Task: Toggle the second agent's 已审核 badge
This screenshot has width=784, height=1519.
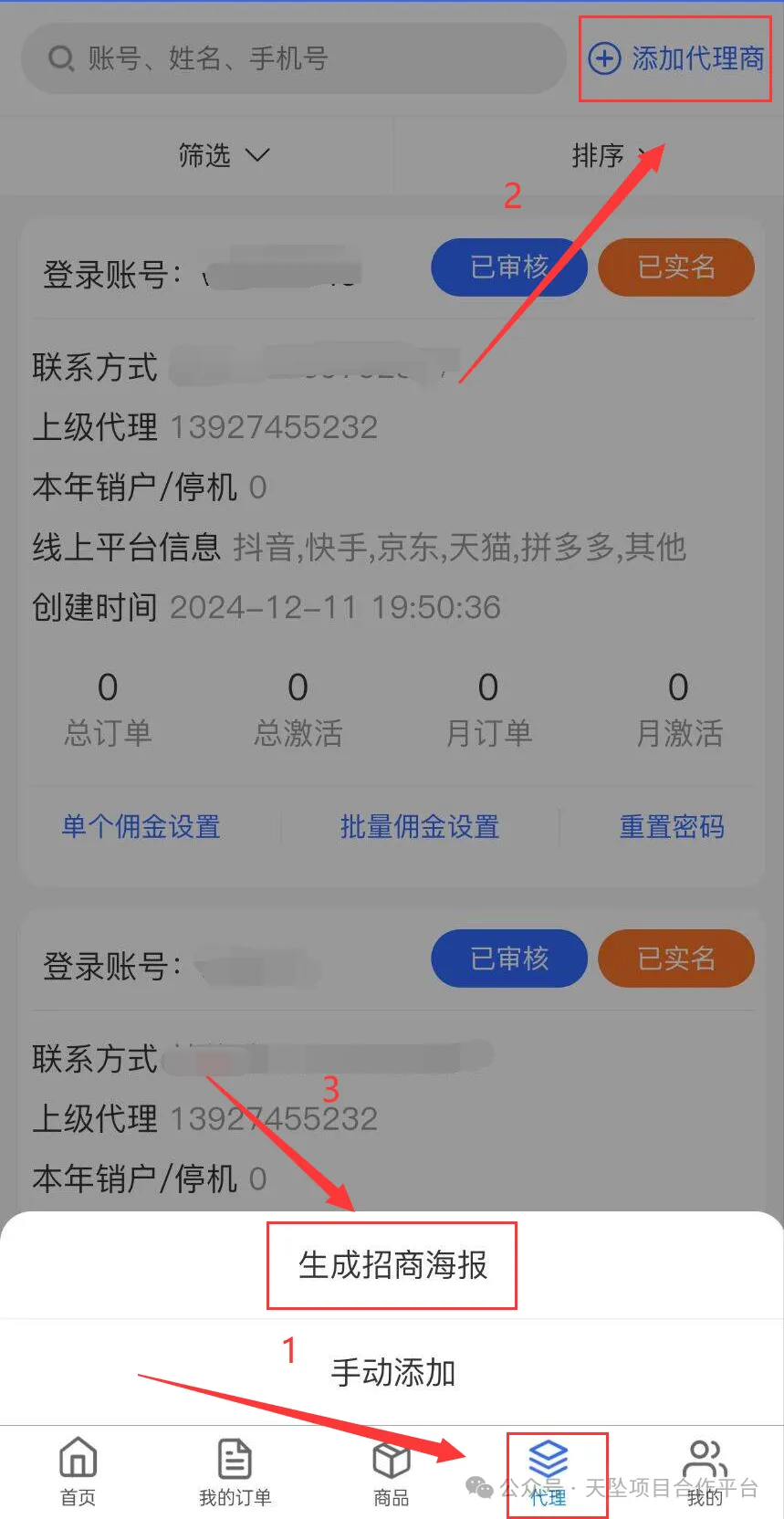Action: [x=508, y=958]
